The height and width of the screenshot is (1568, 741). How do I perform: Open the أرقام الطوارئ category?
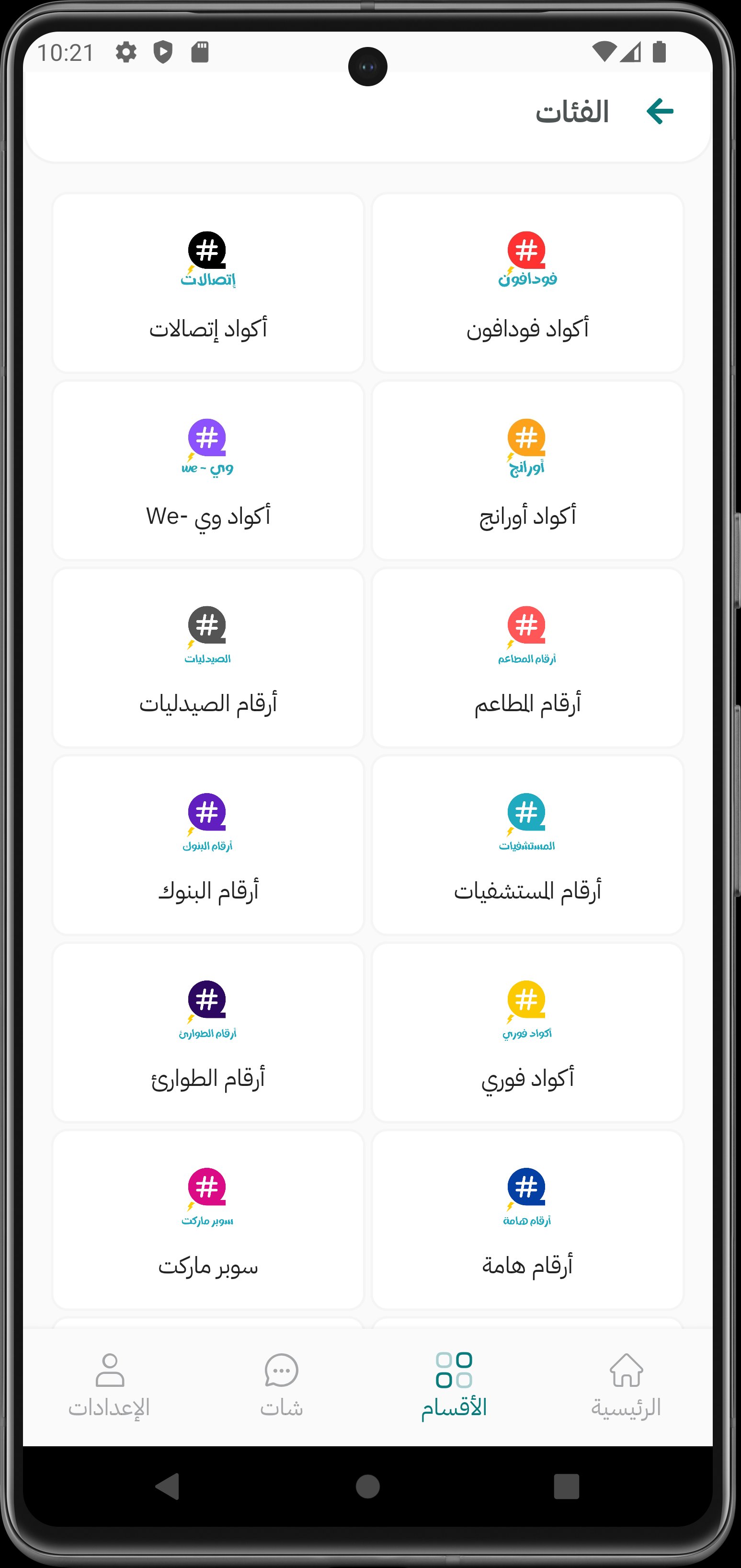pos(208,1033)
